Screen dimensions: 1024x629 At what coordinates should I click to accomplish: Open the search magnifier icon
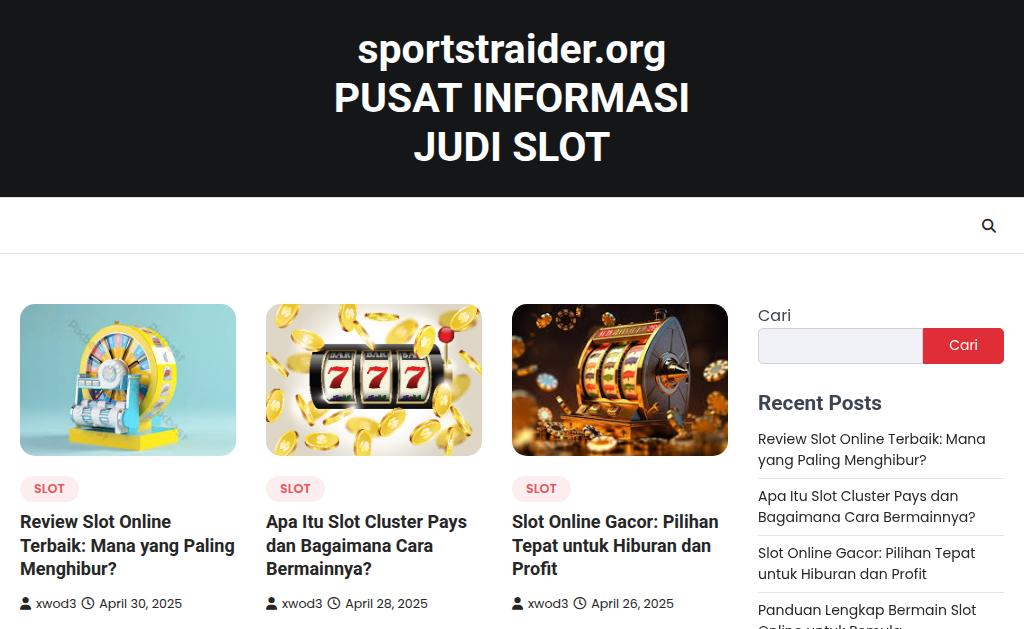(x=989, y=226)
